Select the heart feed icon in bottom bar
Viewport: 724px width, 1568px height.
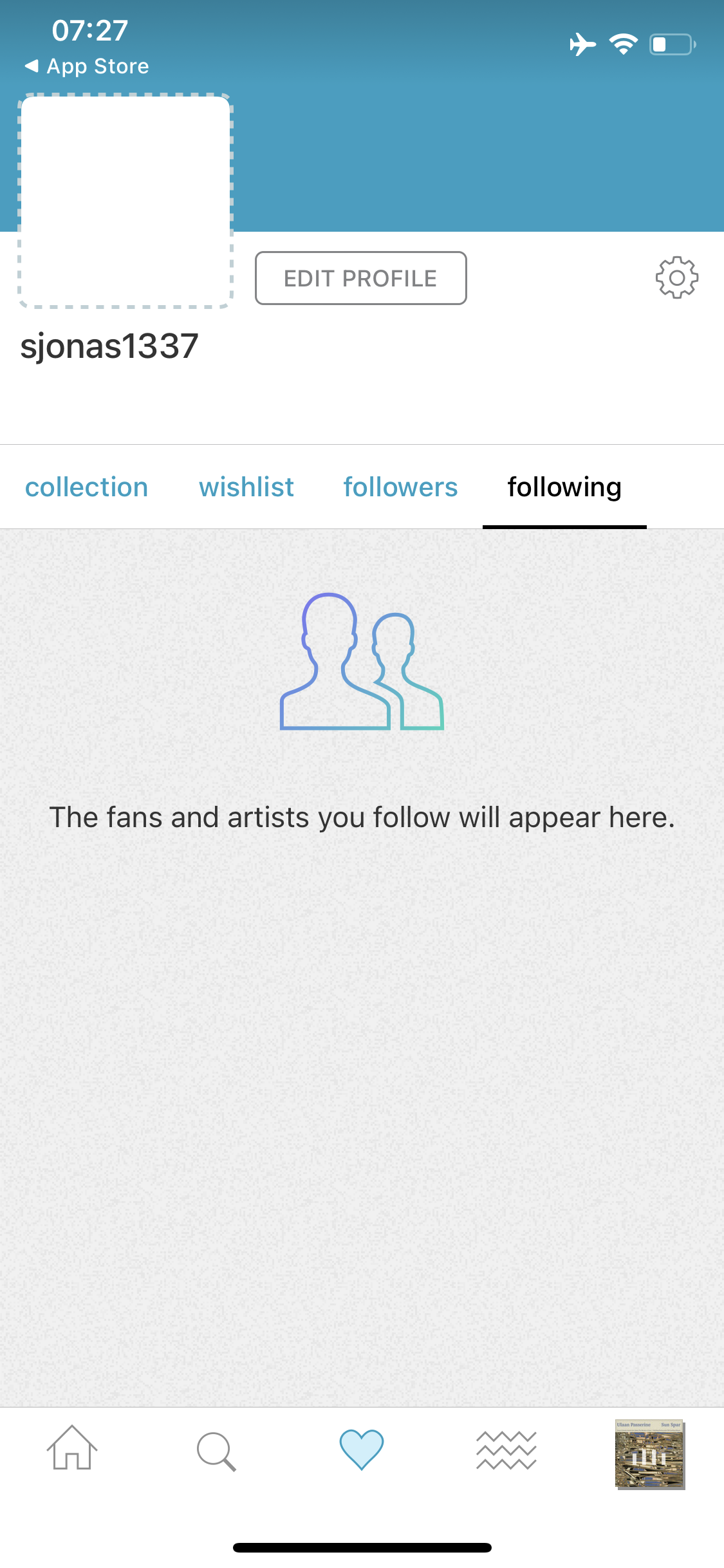tap(362, 1448)
